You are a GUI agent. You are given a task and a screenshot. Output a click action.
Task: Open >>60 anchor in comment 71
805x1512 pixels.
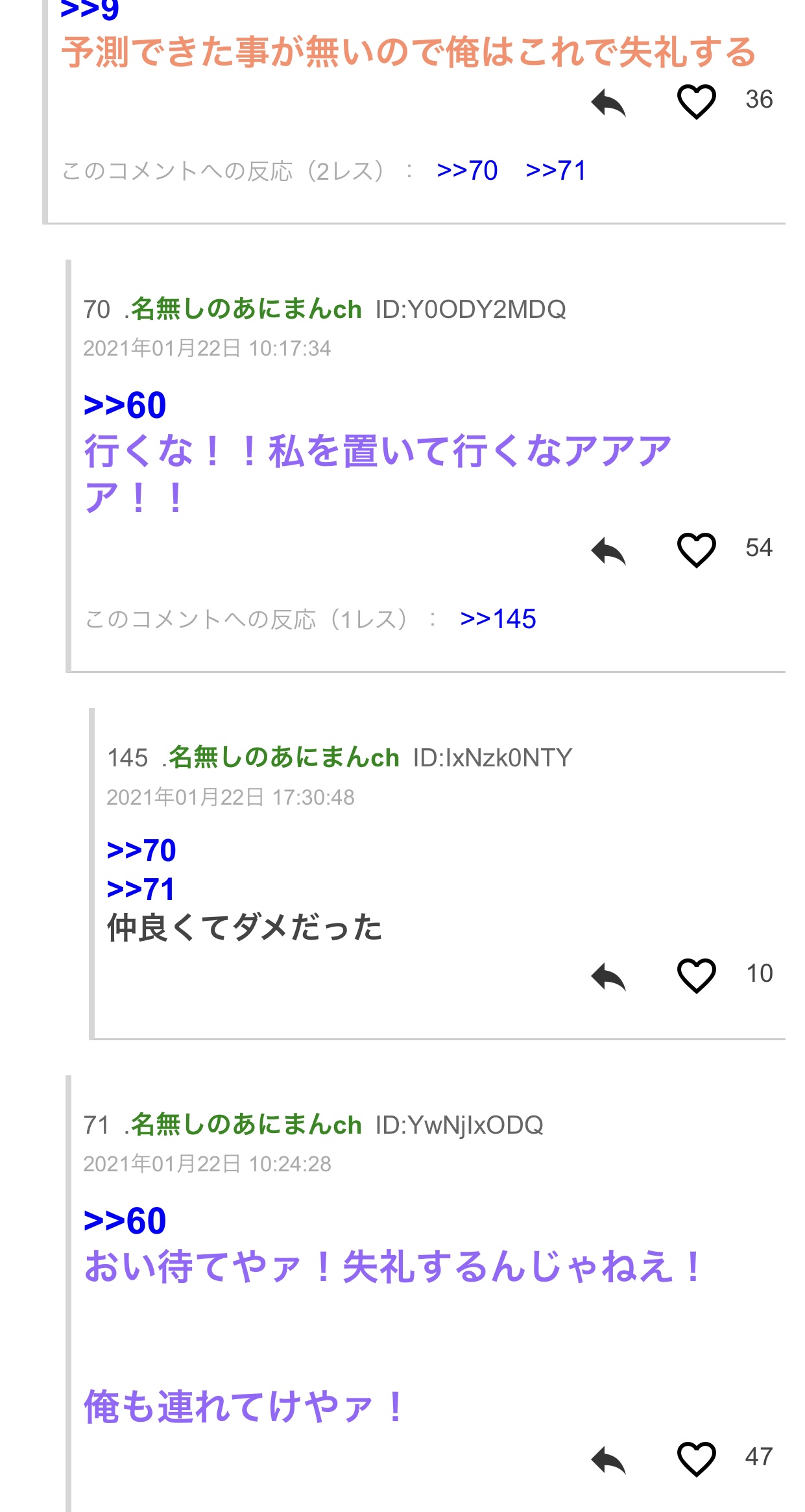(x=125, y=1221)
